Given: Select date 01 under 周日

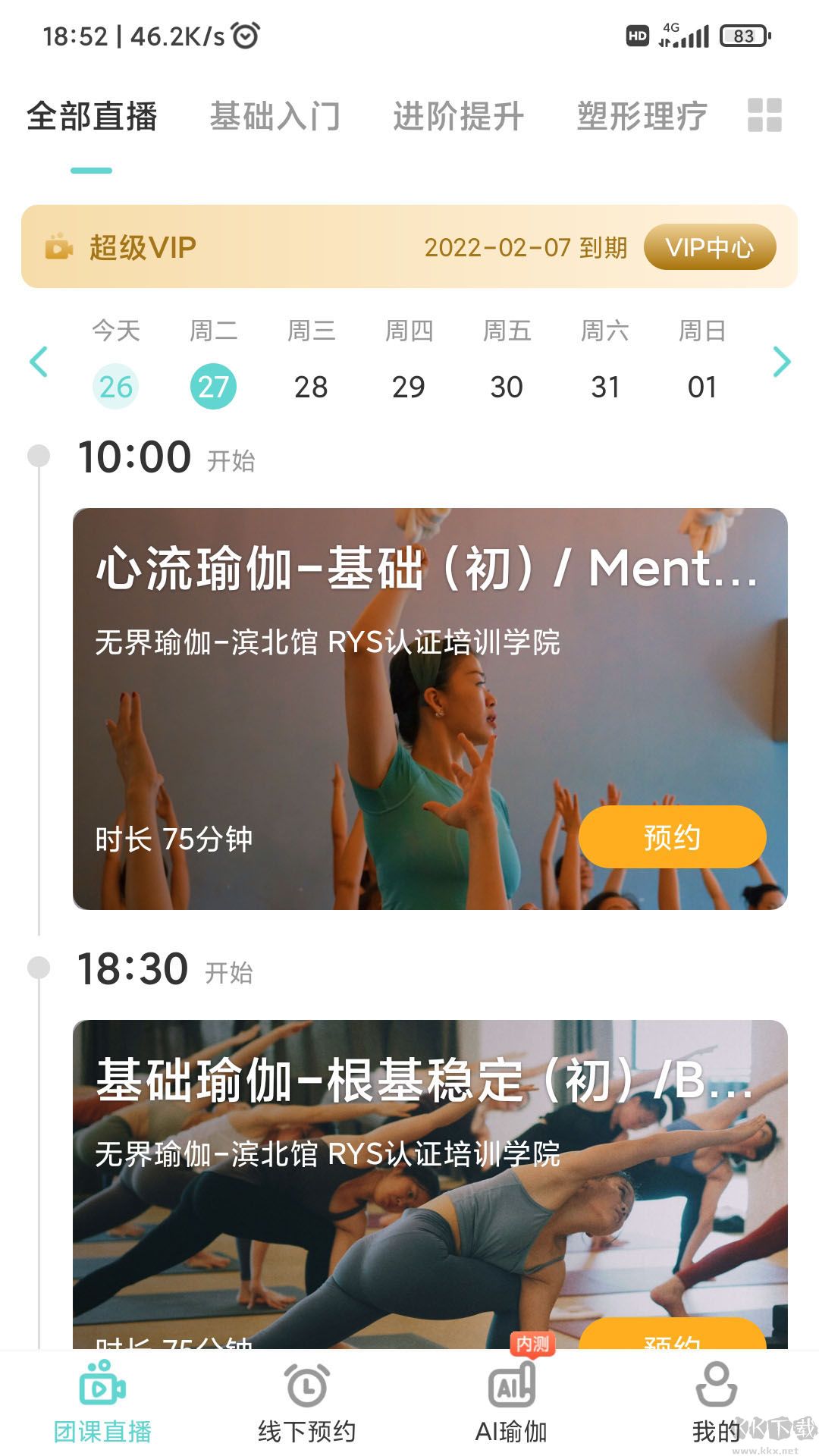Looking at the screenshot, I should pyautogui.click(x=702, y=387).
